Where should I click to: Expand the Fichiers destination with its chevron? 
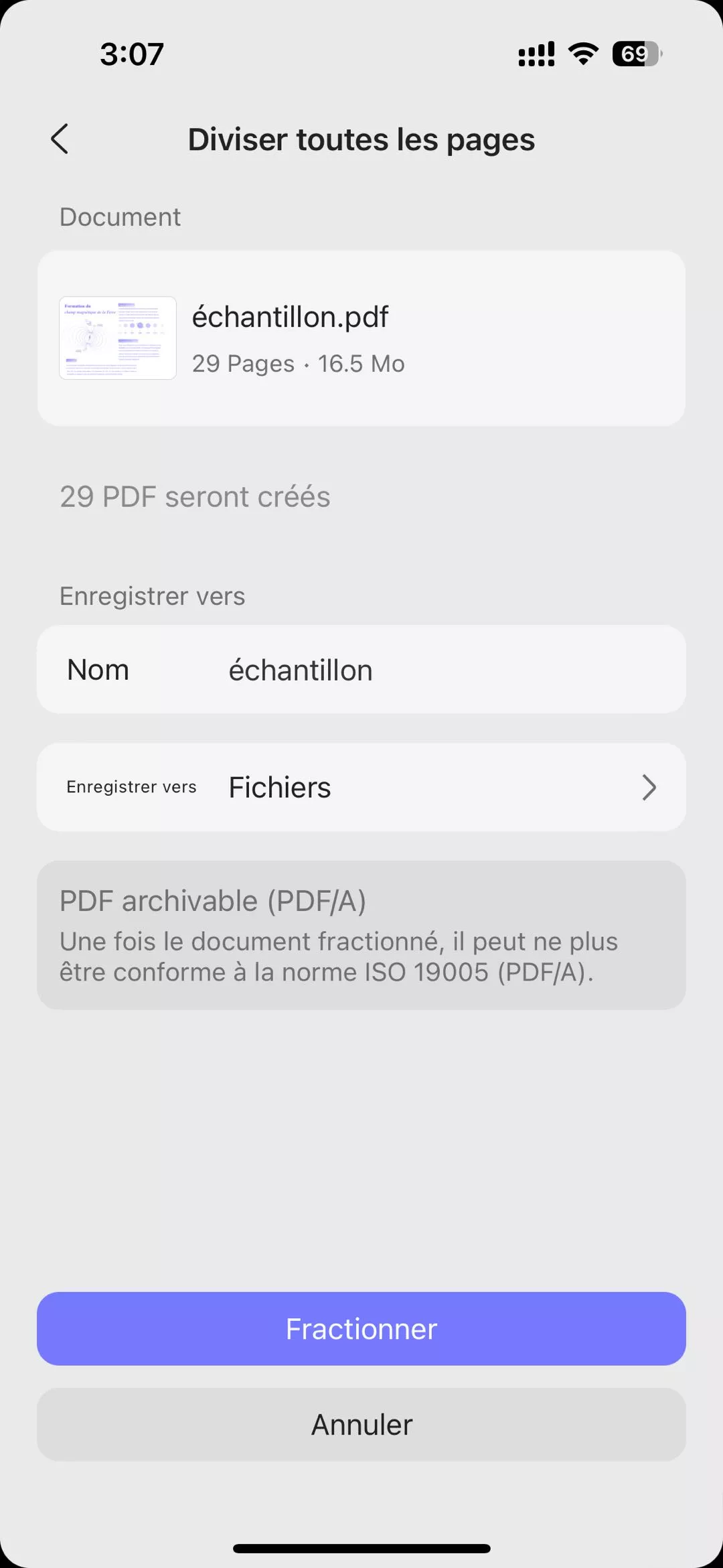648,787
